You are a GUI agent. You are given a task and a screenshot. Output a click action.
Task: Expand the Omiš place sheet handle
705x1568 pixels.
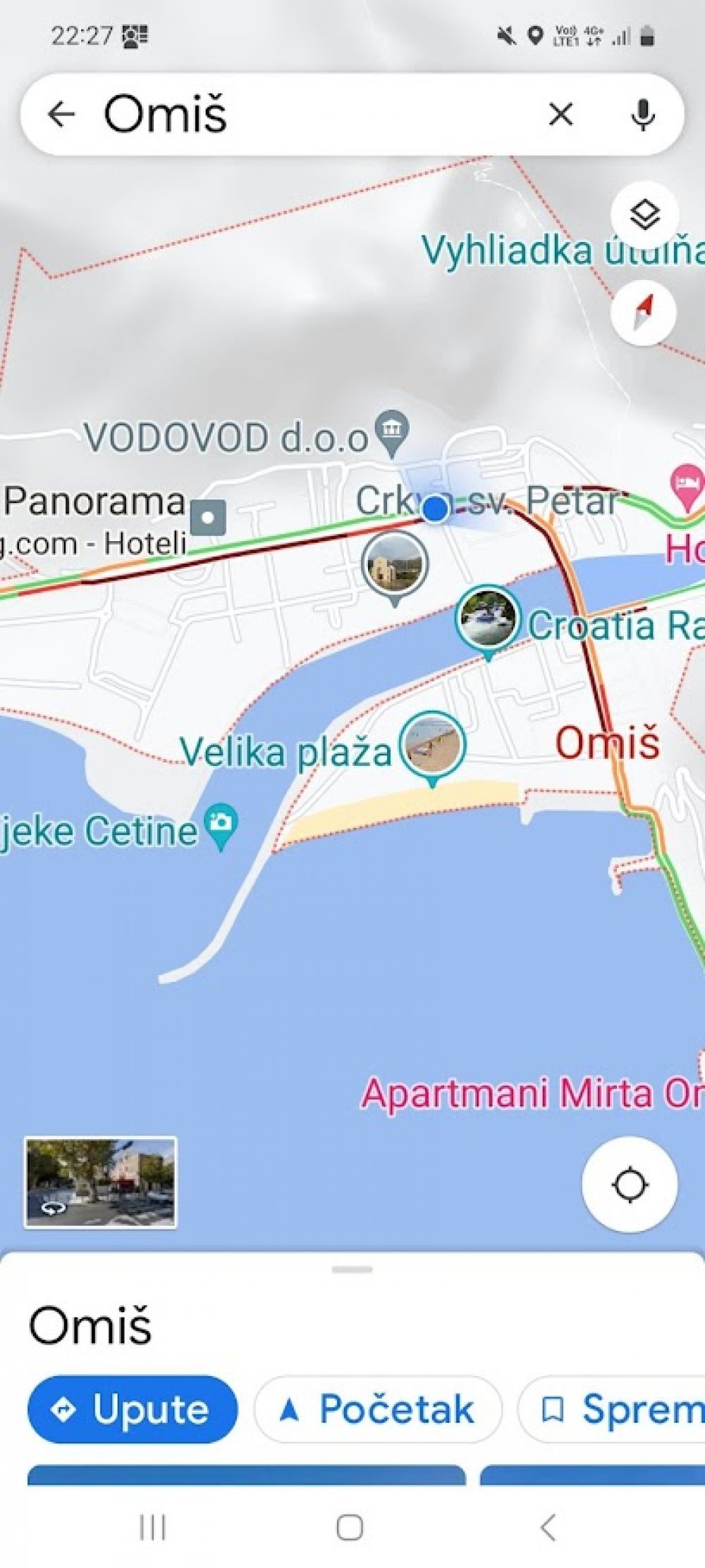coord(352,1269)
